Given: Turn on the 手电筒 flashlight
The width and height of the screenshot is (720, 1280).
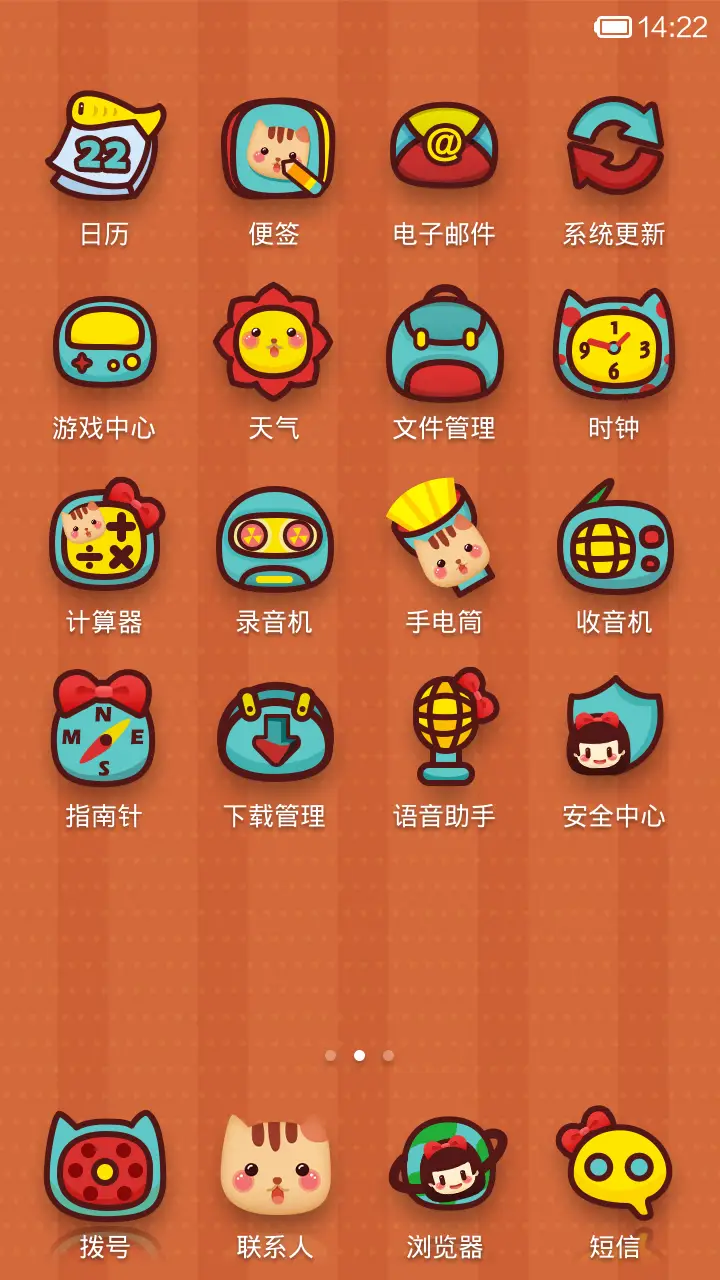Looking at the screenshot, I should pos(445,540).
